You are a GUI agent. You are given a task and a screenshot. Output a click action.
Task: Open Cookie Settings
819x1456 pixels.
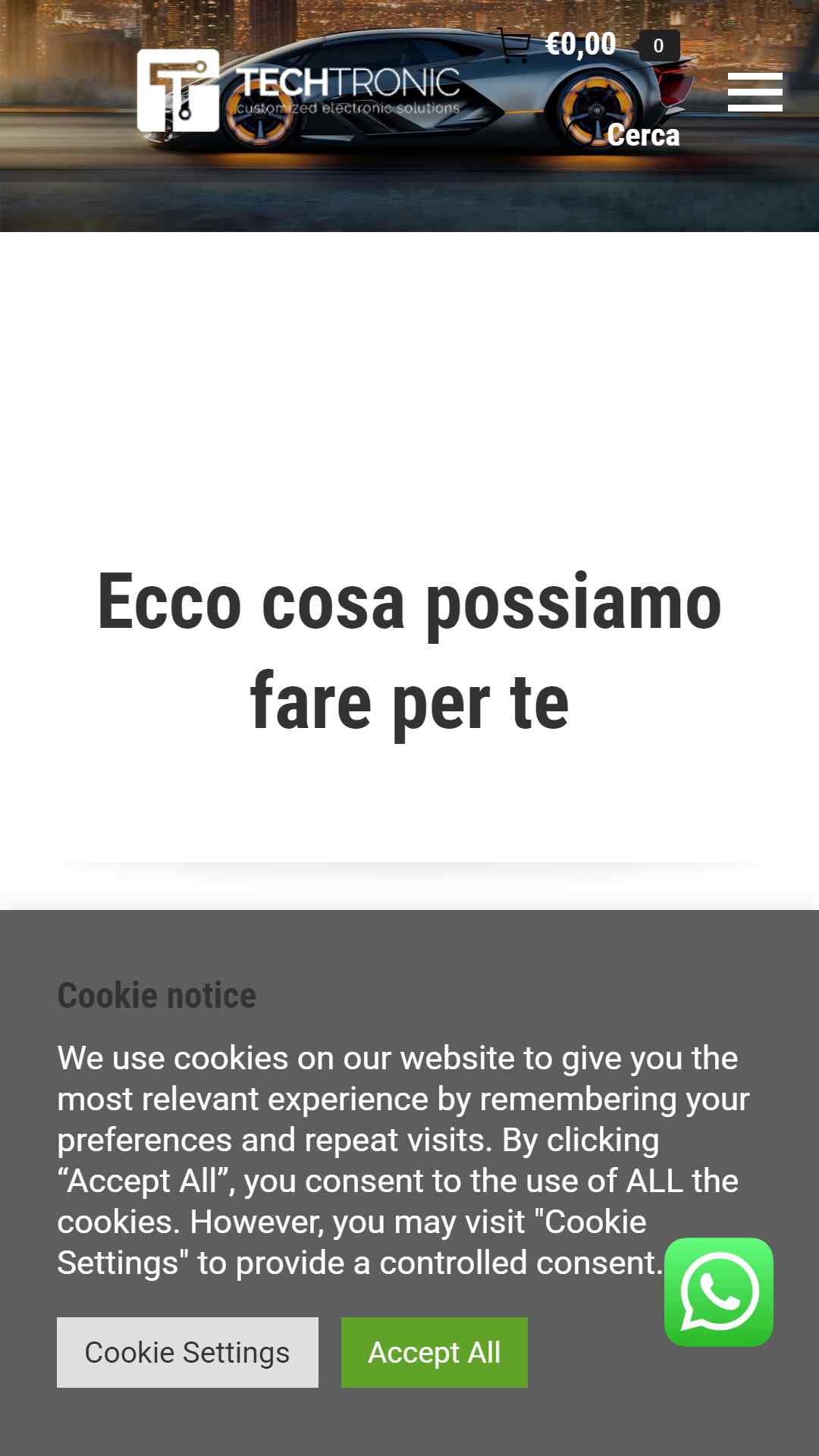(x=187, y=1352)
